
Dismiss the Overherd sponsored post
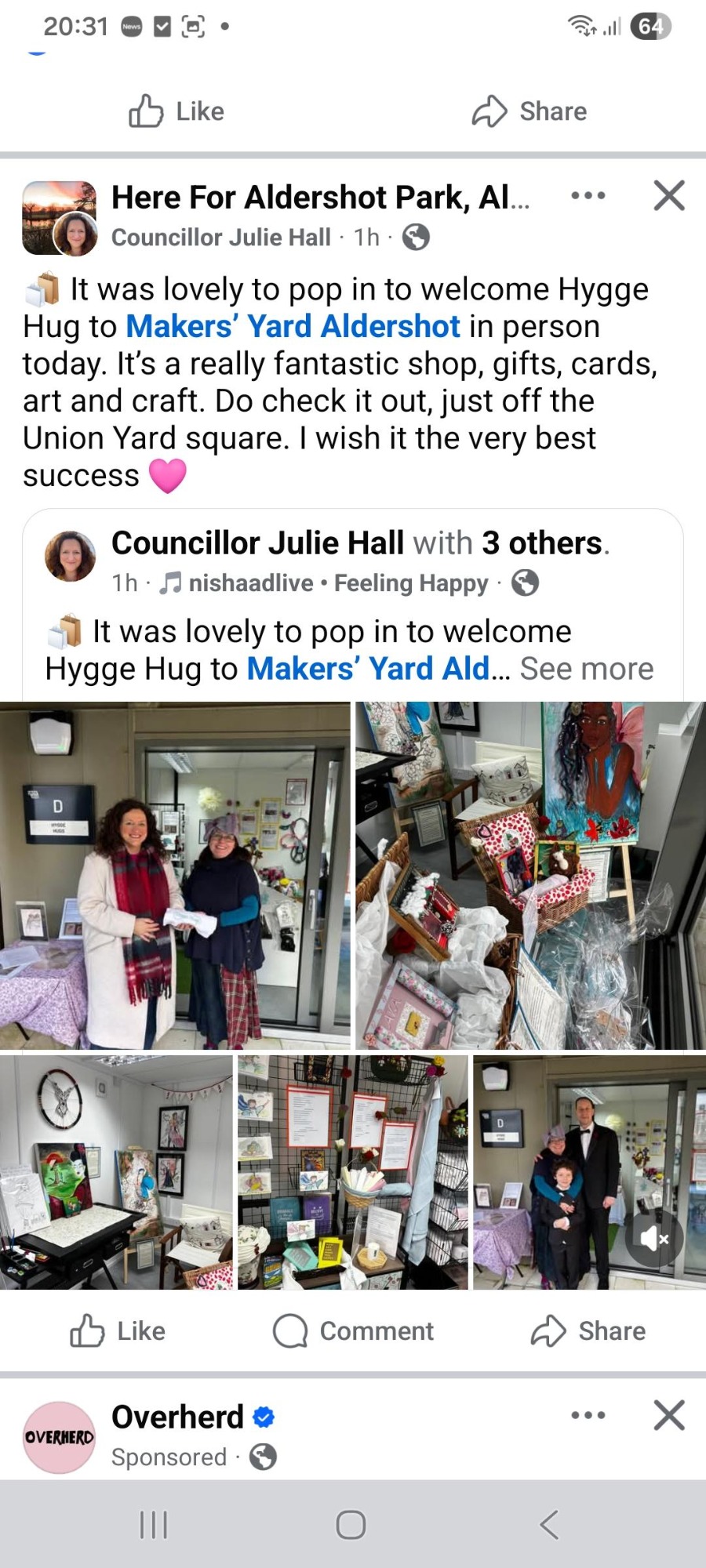tap(669, 1415)
